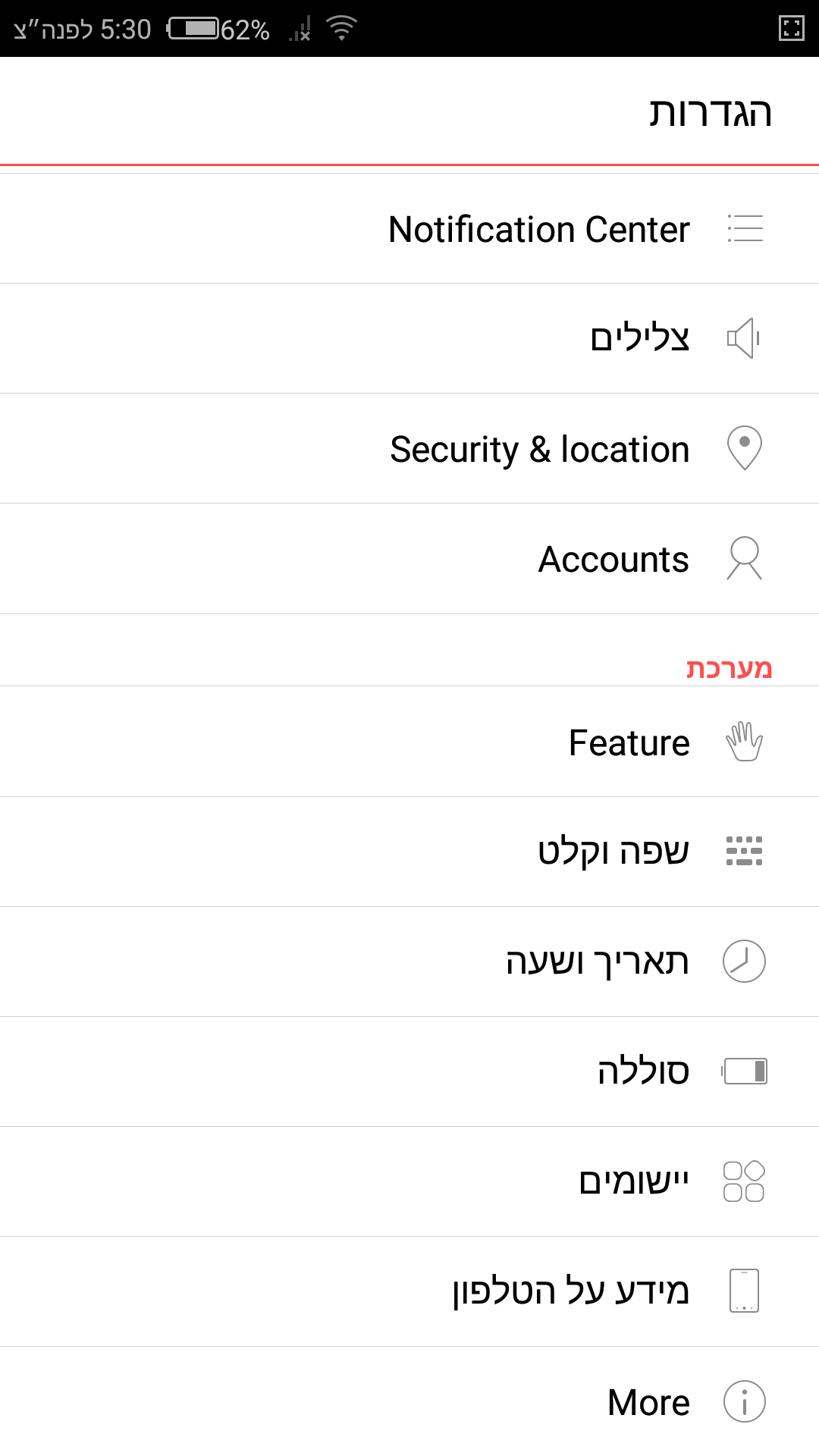
Task: Open the סוללה battery settings
Action: [x=642, y=1072]
